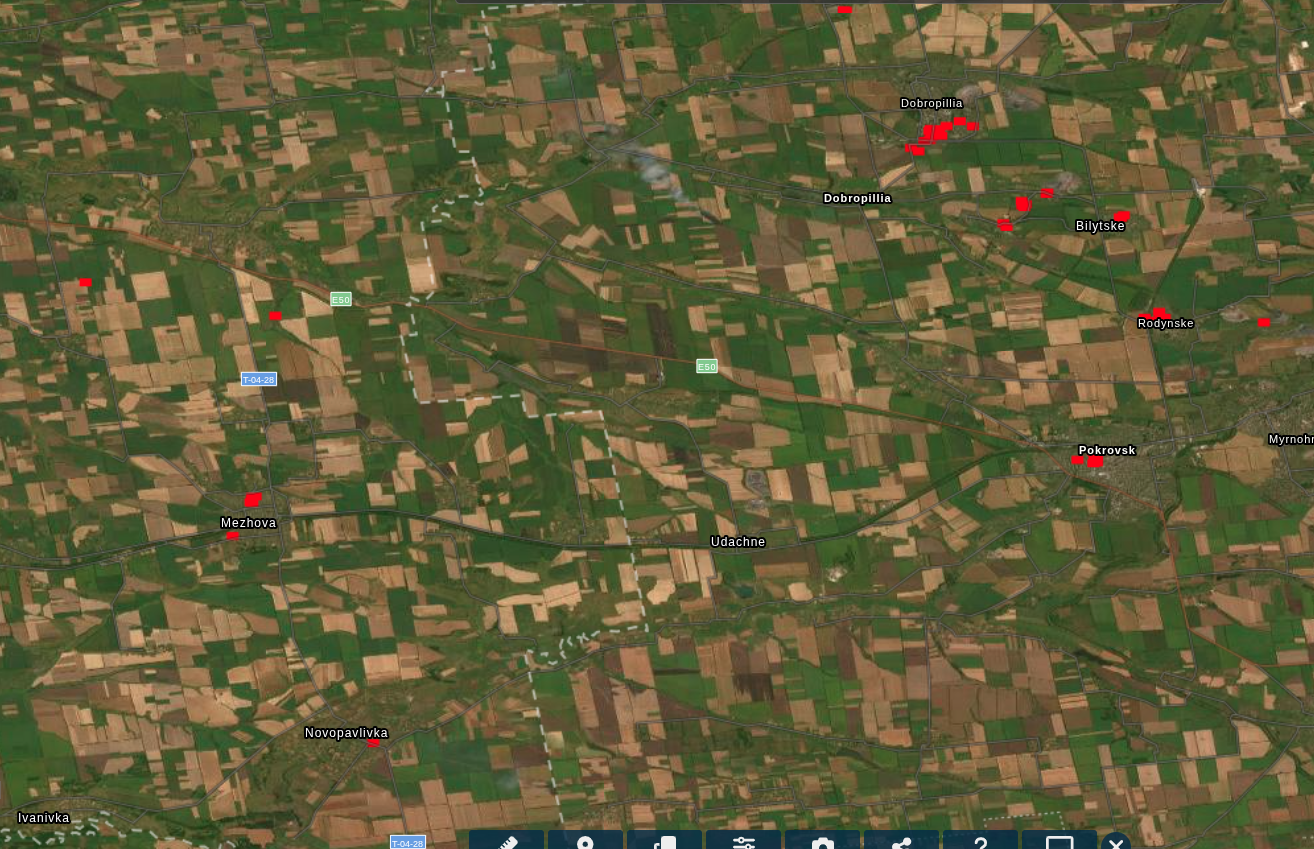The image size is (1314, 849).
Task: Take a snapshot with the camera tool
Action: 822,840
